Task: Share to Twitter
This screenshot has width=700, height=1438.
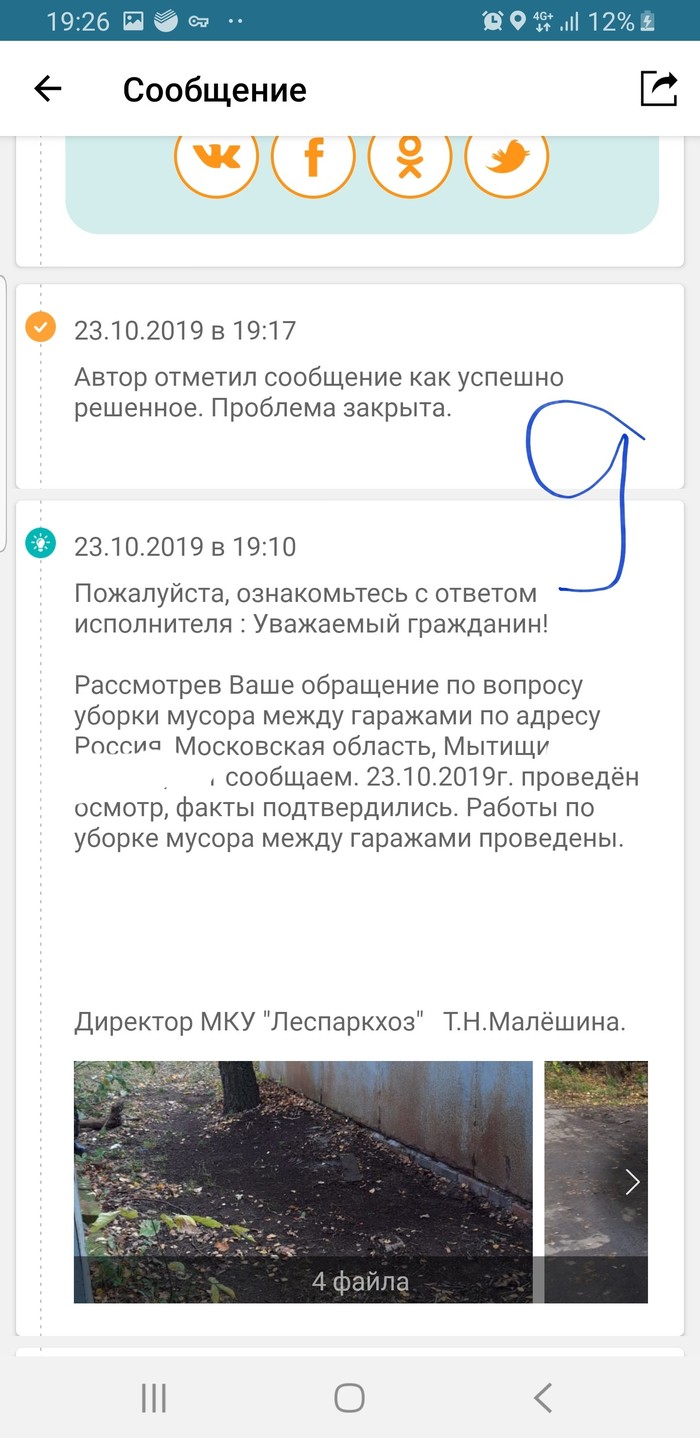Action: pyautogui.click(x=507, y=157)
